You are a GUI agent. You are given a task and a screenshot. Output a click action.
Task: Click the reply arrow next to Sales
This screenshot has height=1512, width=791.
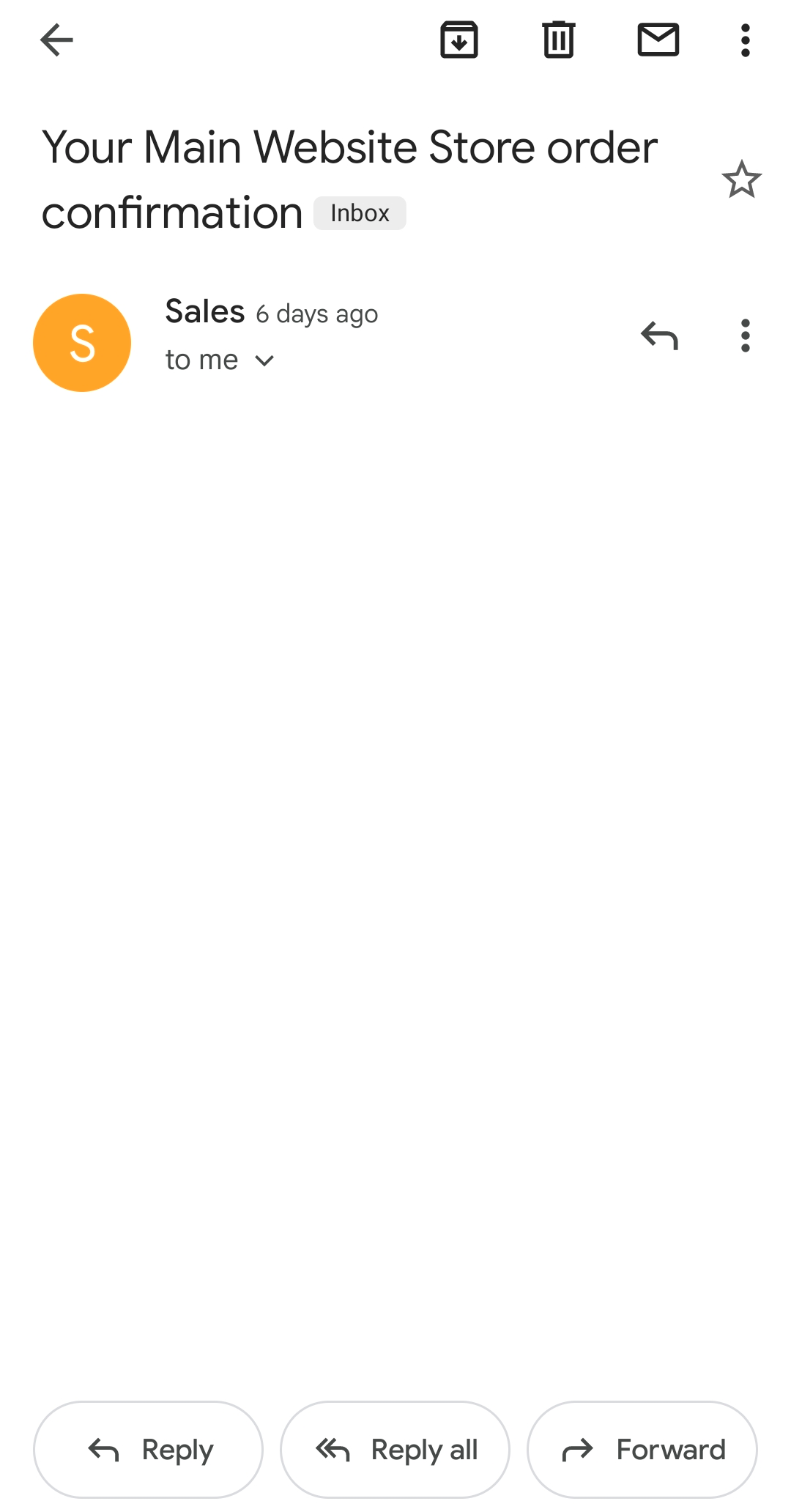pyautogui.click(x=658, y=336)
